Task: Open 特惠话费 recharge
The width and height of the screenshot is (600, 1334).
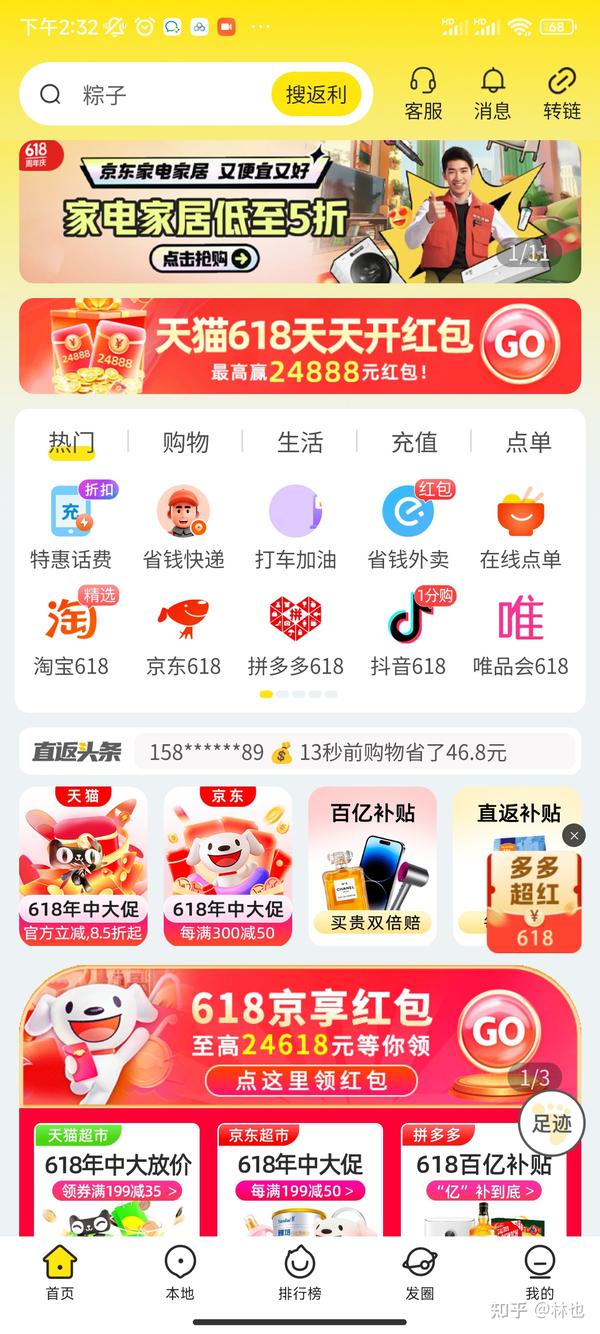Action: (71, 528)
